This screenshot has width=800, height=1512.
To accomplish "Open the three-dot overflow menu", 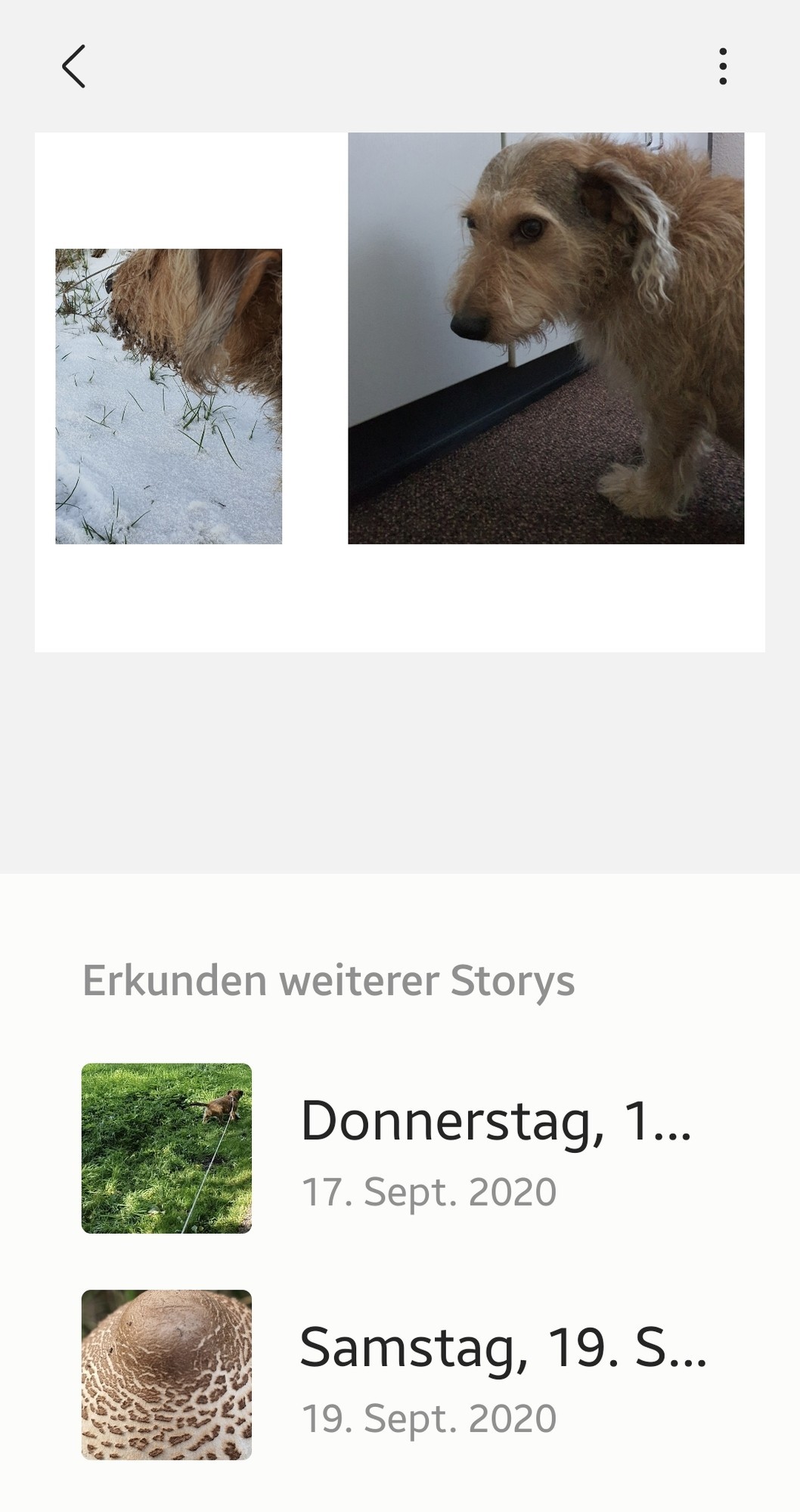I will click(x=723, y=67).
